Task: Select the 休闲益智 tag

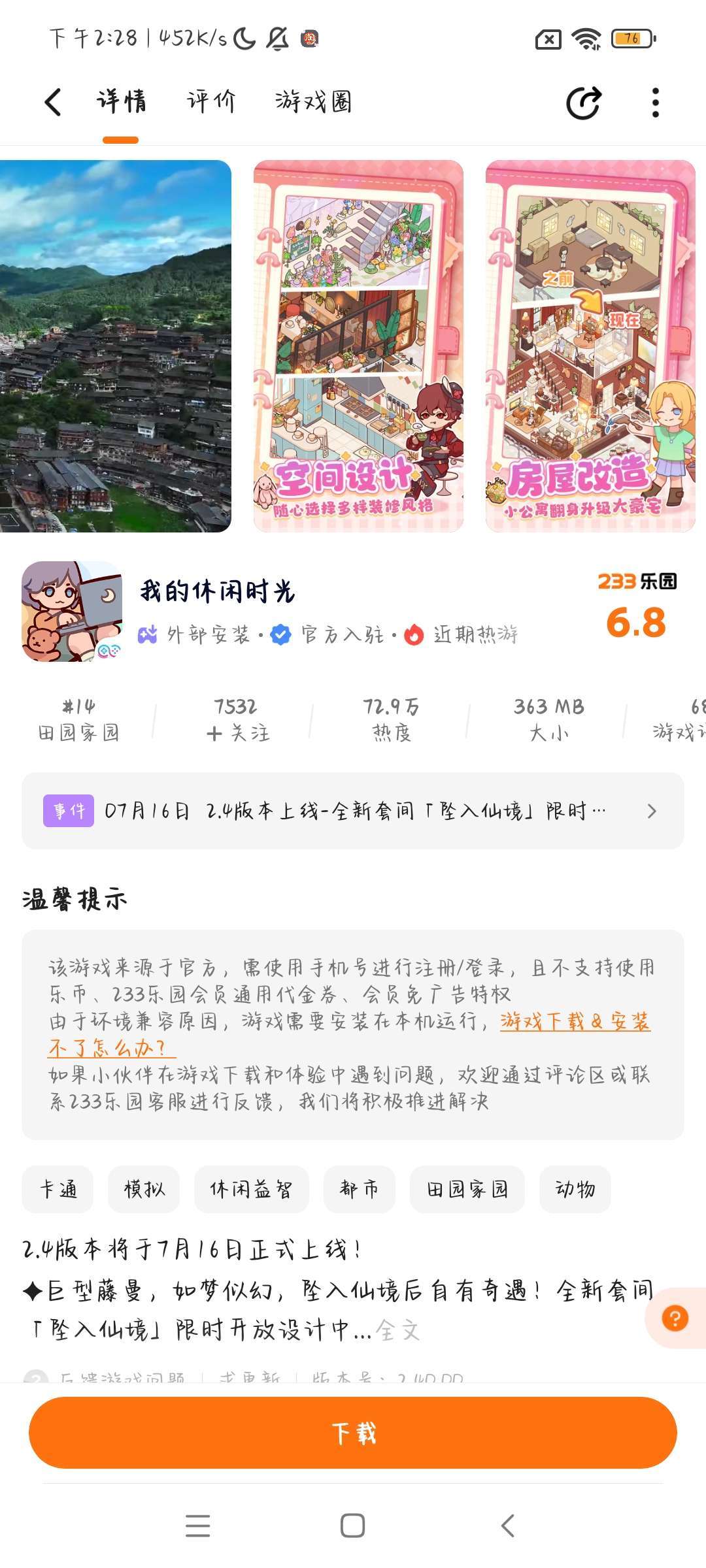Action: pos(251,1189)
